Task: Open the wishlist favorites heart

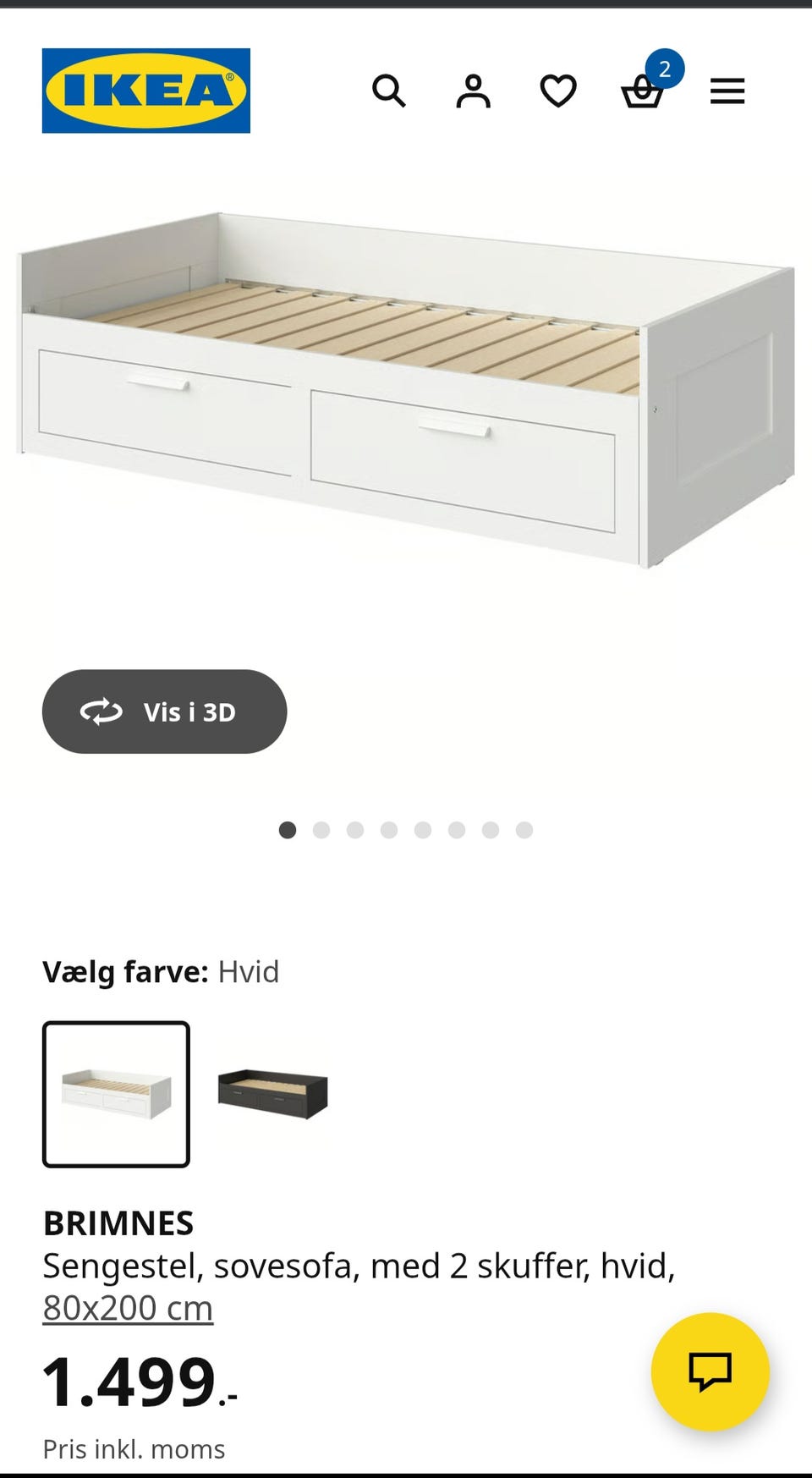Action: coord(558,91)
